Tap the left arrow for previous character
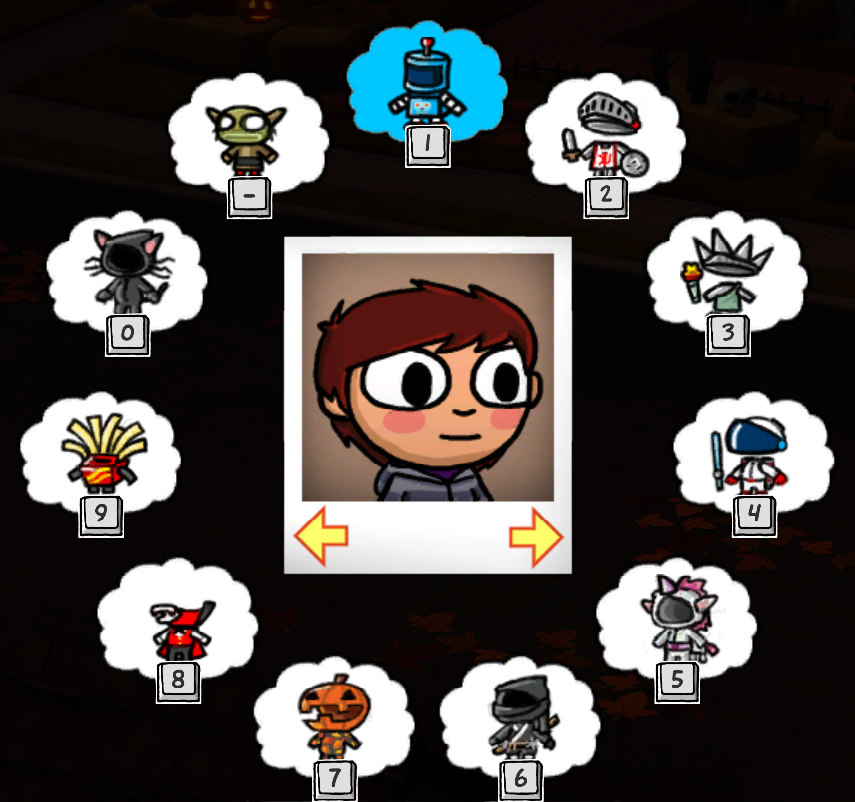The height and width of the screenshot is (802, 855). click(x=321, y=537)
